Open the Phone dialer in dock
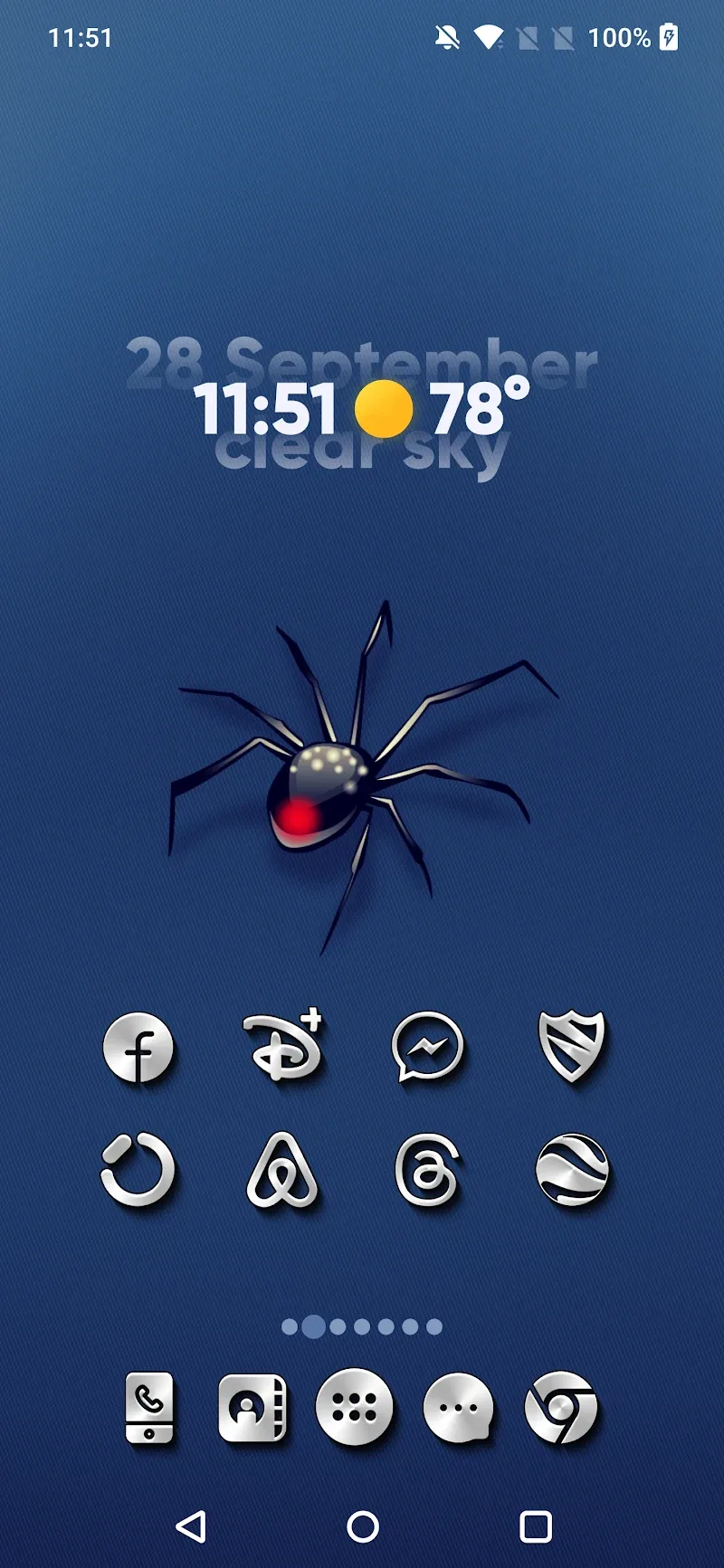Viewport: 724px width, 1568px height. tap(149, 1408)
